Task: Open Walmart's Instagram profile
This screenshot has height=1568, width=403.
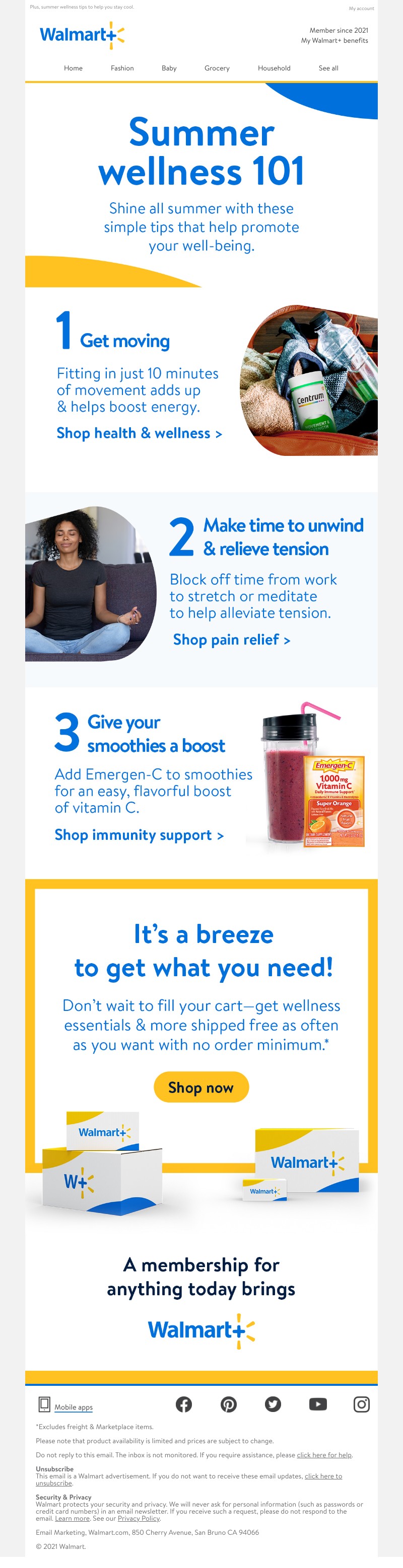Action: coord(362,1404)
